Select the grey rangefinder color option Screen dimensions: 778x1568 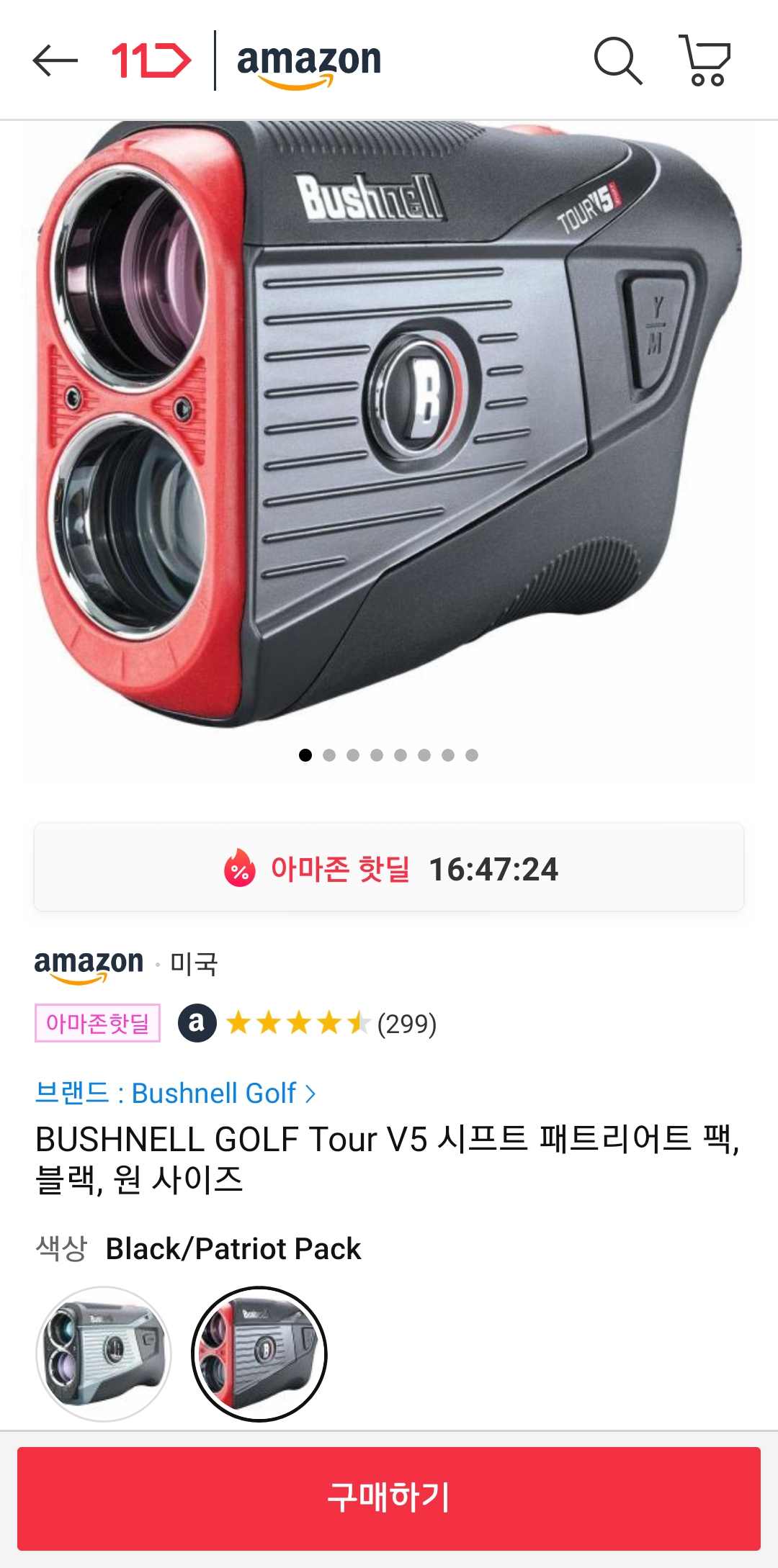[x=104, y=1353]
